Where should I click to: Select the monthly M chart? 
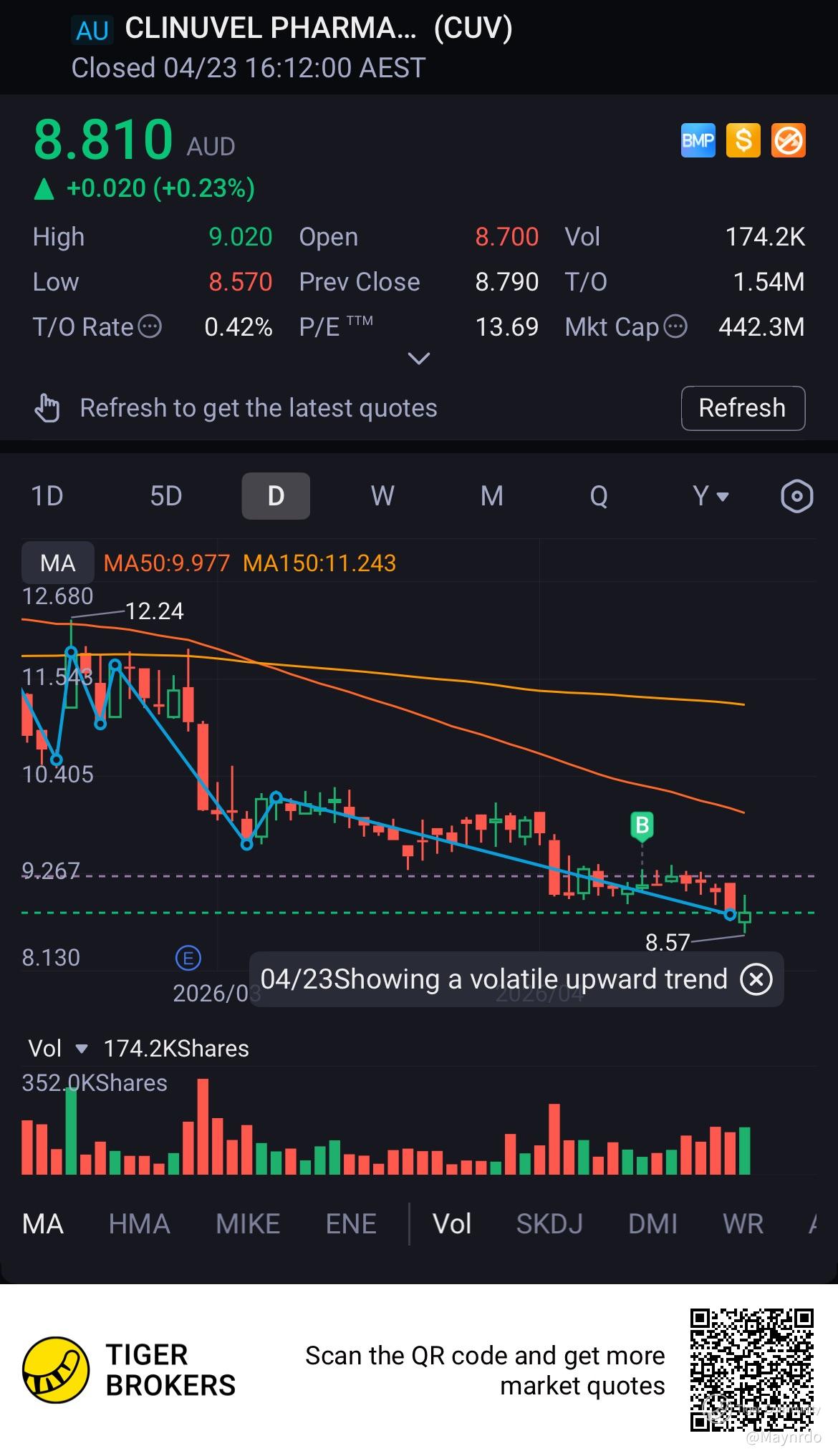[x=491, y=495]
